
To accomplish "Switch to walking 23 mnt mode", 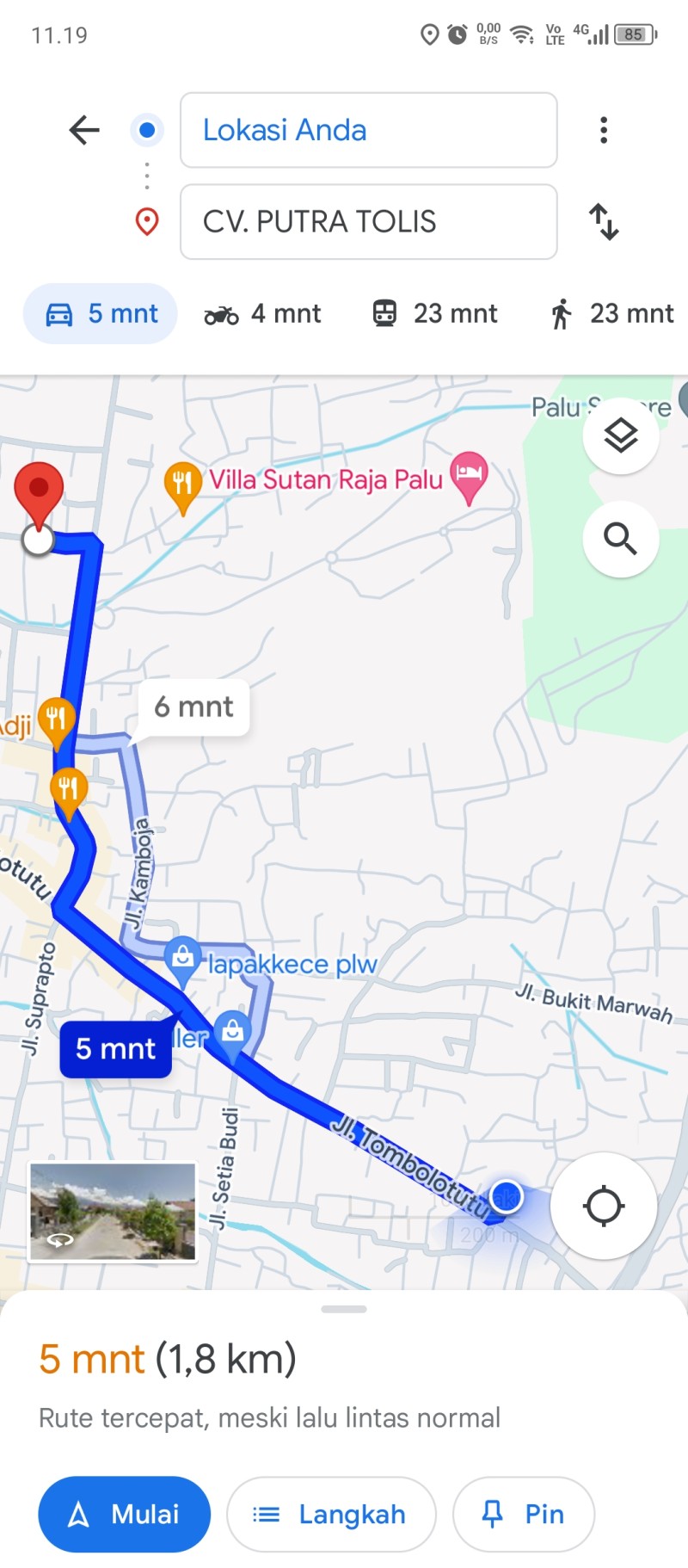I will (x=611, y=313).
